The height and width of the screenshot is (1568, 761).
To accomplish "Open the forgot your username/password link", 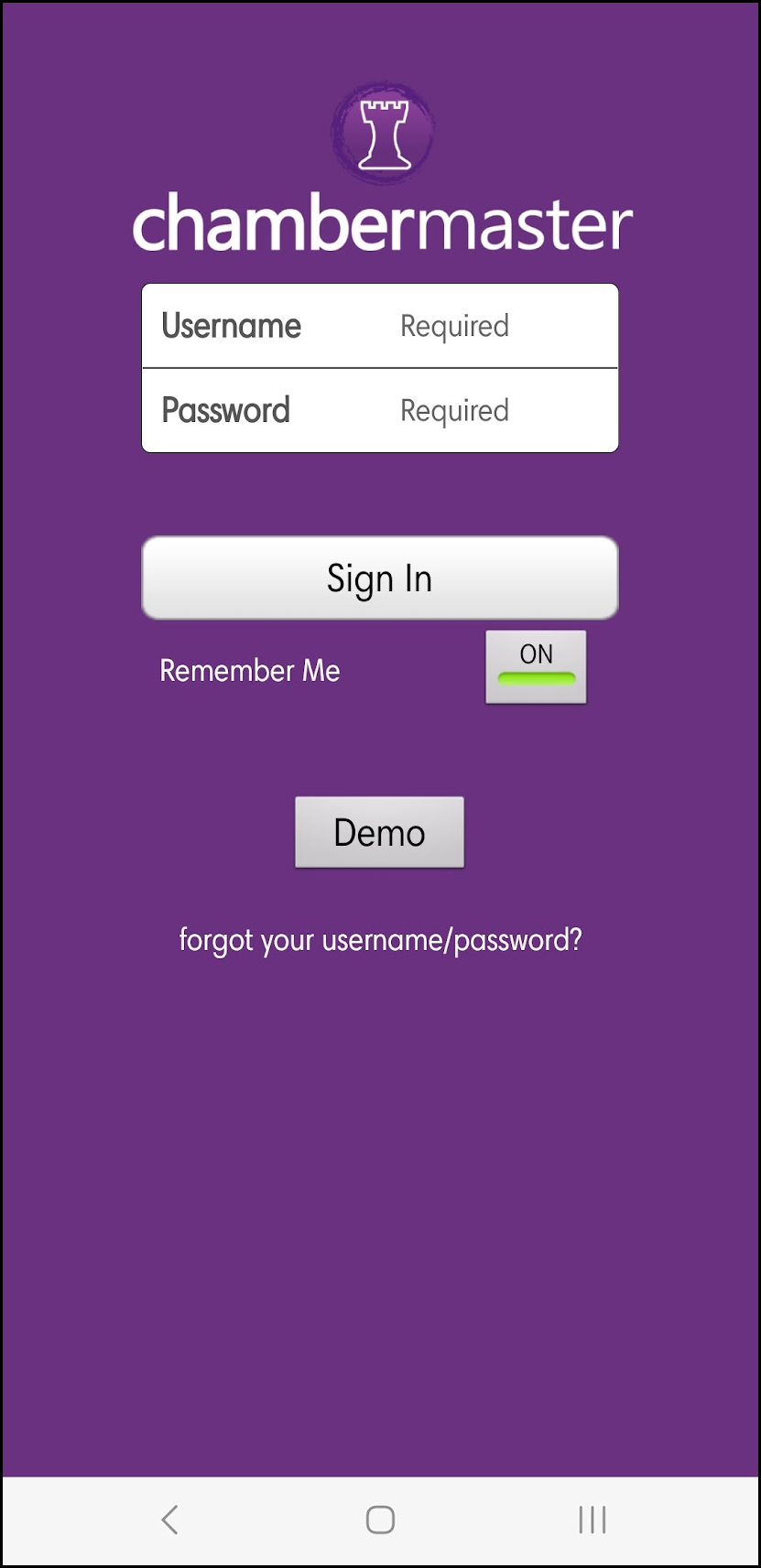I will [x=380, y=940].
